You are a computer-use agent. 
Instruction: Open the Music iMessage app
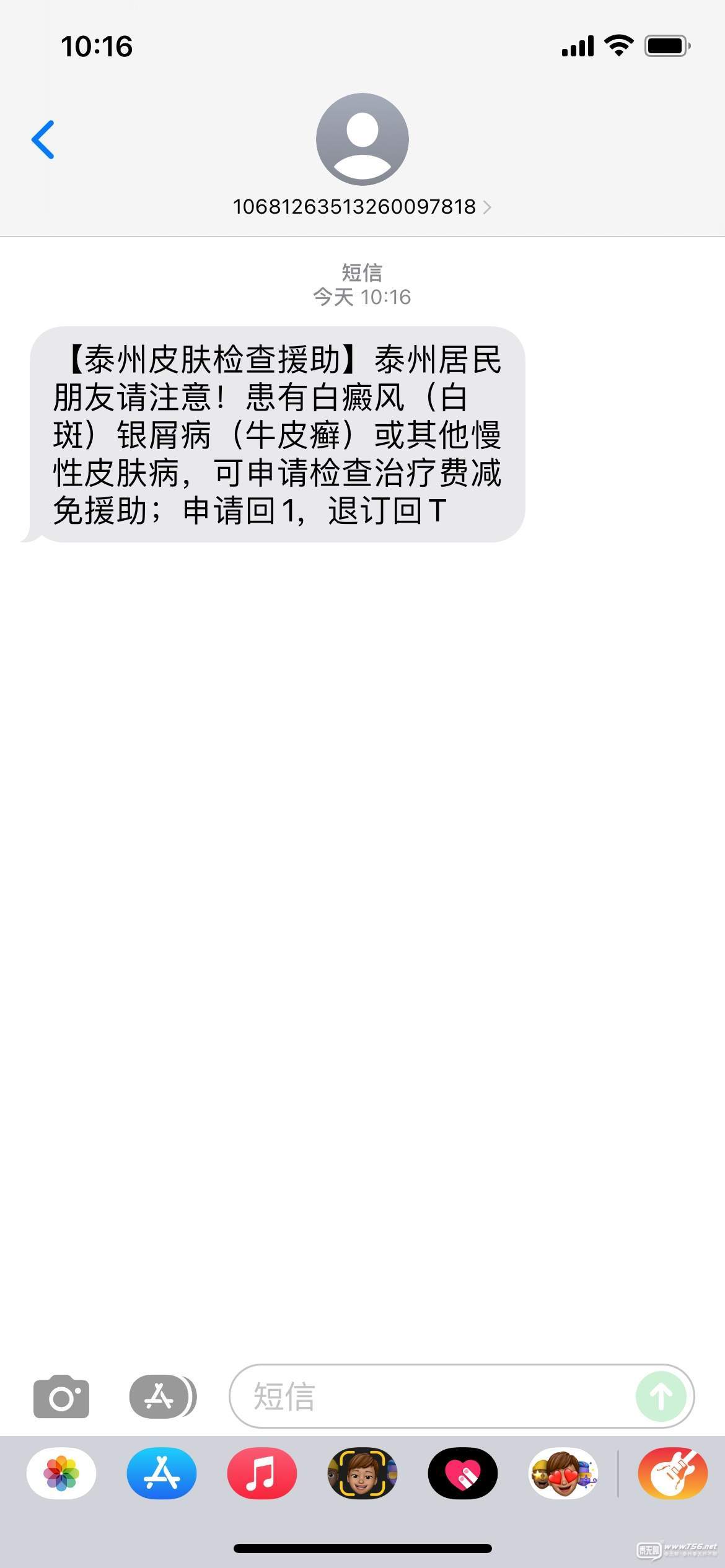[x=262, y=1473]
